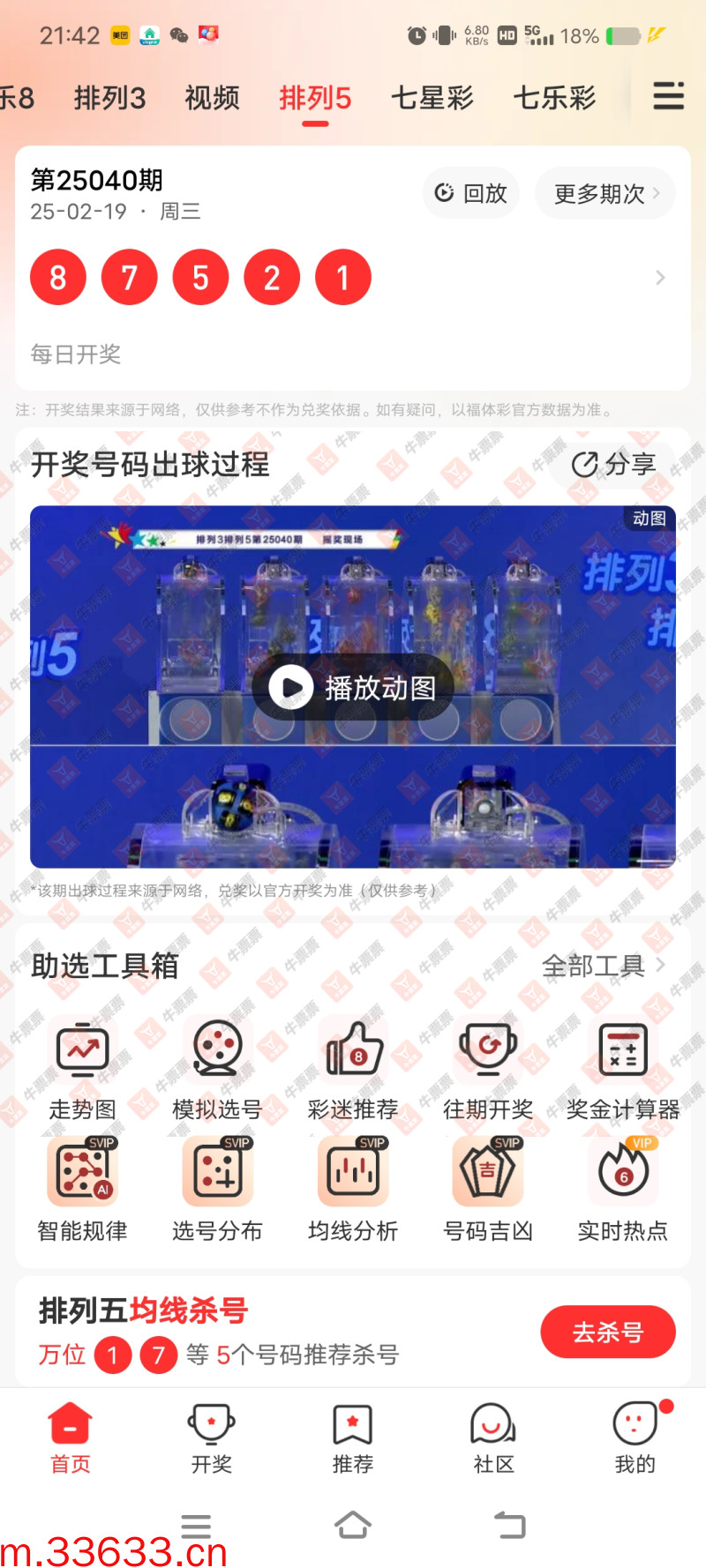The height and width of the screenshot is (1568, 706).
Task: Open the 我的 profile tab
Action: (635, 1437)
